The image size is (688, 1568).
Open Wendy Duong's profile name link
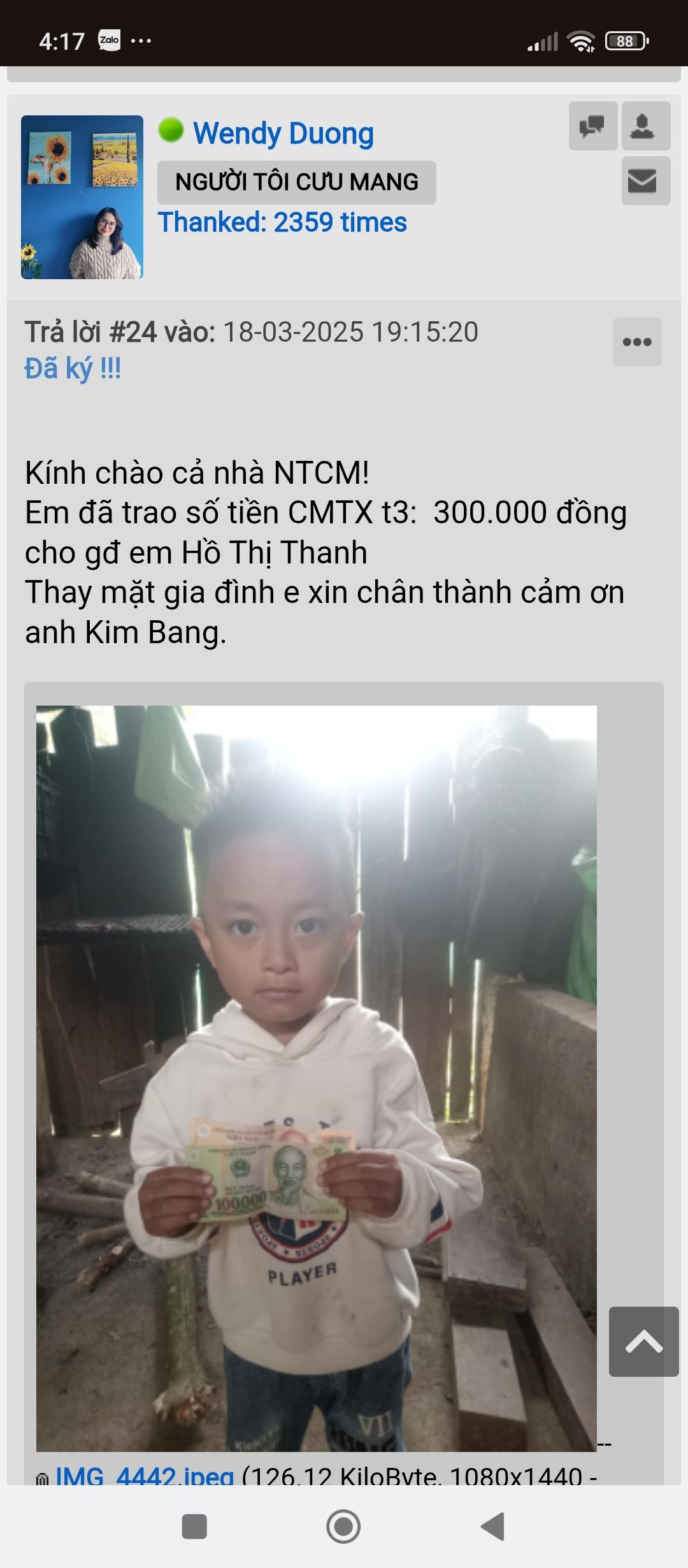coord(283,133)
